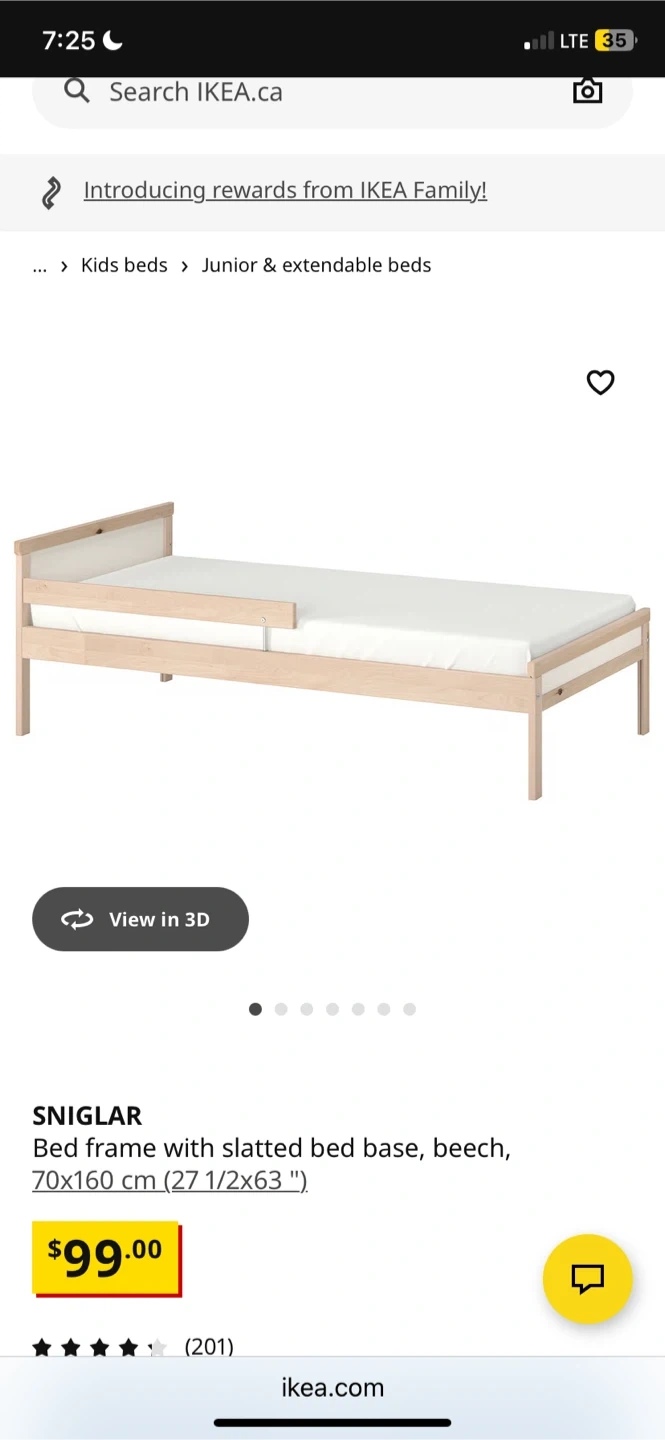This screenshot has width=665, height=1440.
Task: Tap the Search IKEA.ca field
Action: [x=300, y=93]
